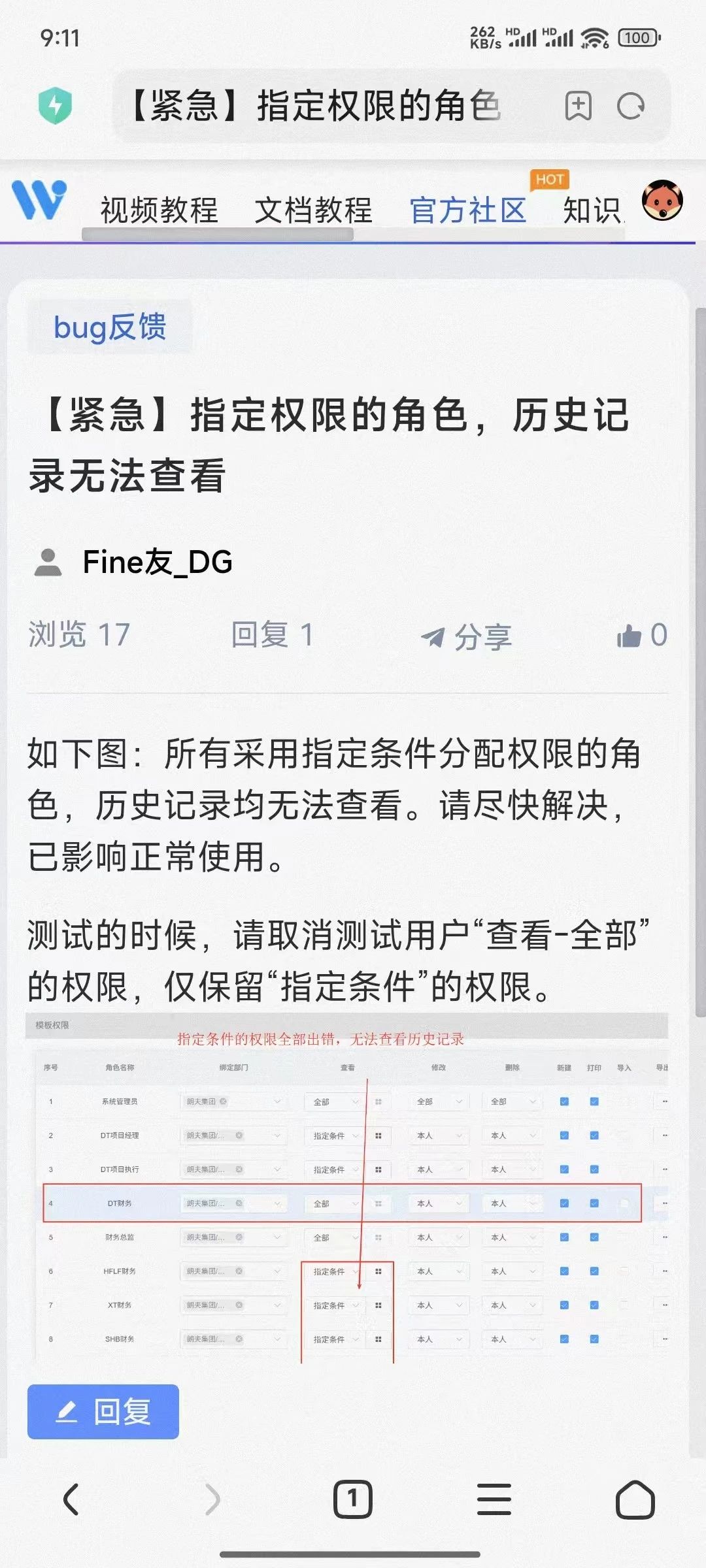Enlarge the permission table screenshot
Viewport: 706px width, 1568px height.
(x=346, y=1189)
